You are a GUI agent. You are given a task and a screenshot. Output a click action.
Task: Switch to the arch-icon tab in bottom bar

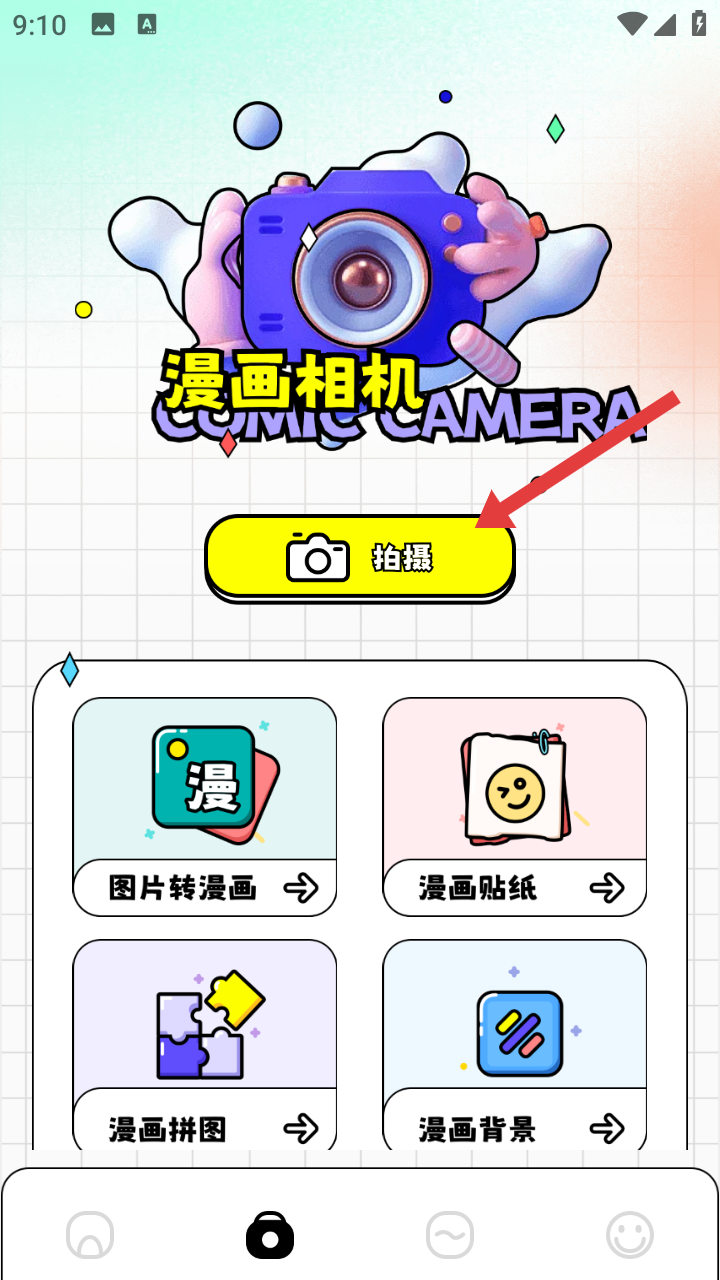(90, 1235)
